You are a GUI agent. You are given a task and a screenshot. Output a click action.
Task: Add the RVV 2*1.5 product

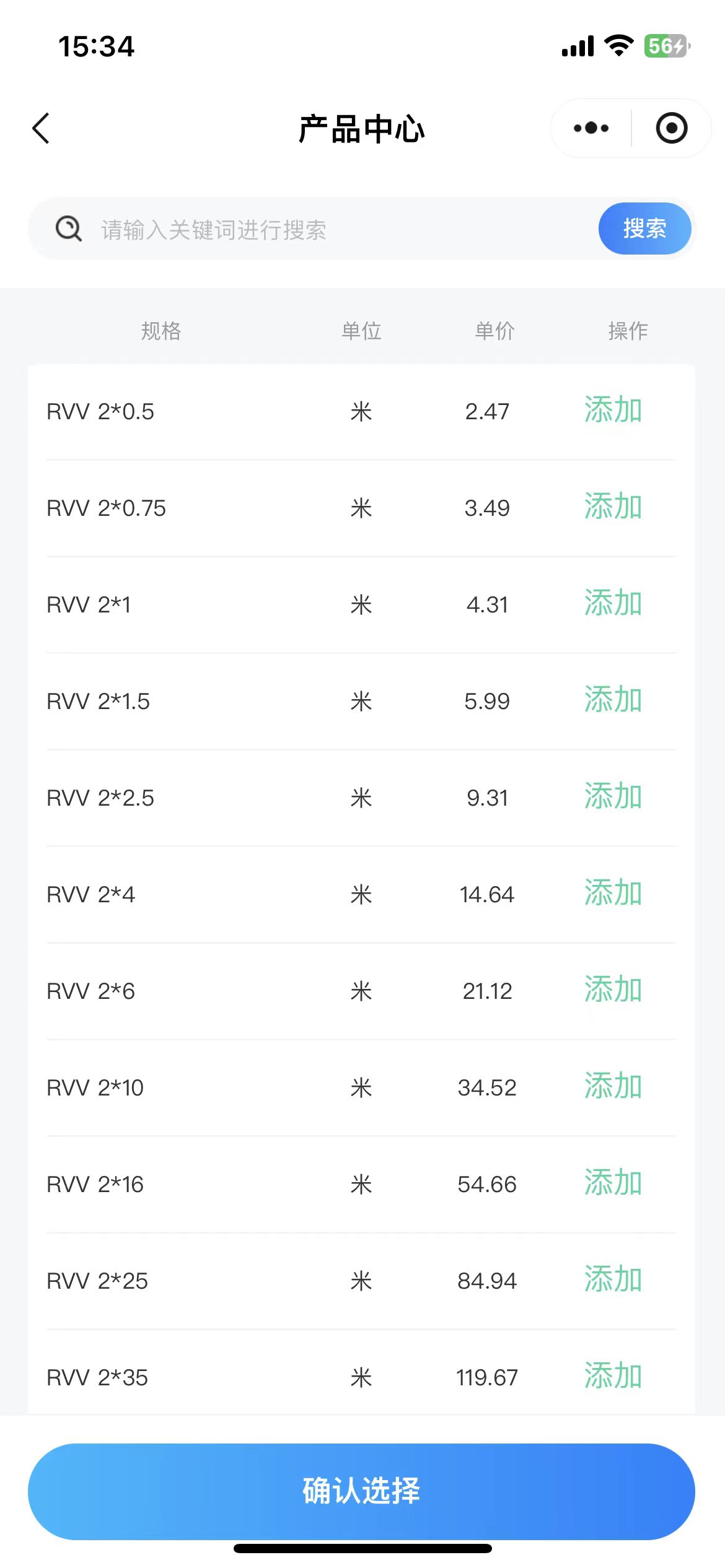tap(613, 700)
